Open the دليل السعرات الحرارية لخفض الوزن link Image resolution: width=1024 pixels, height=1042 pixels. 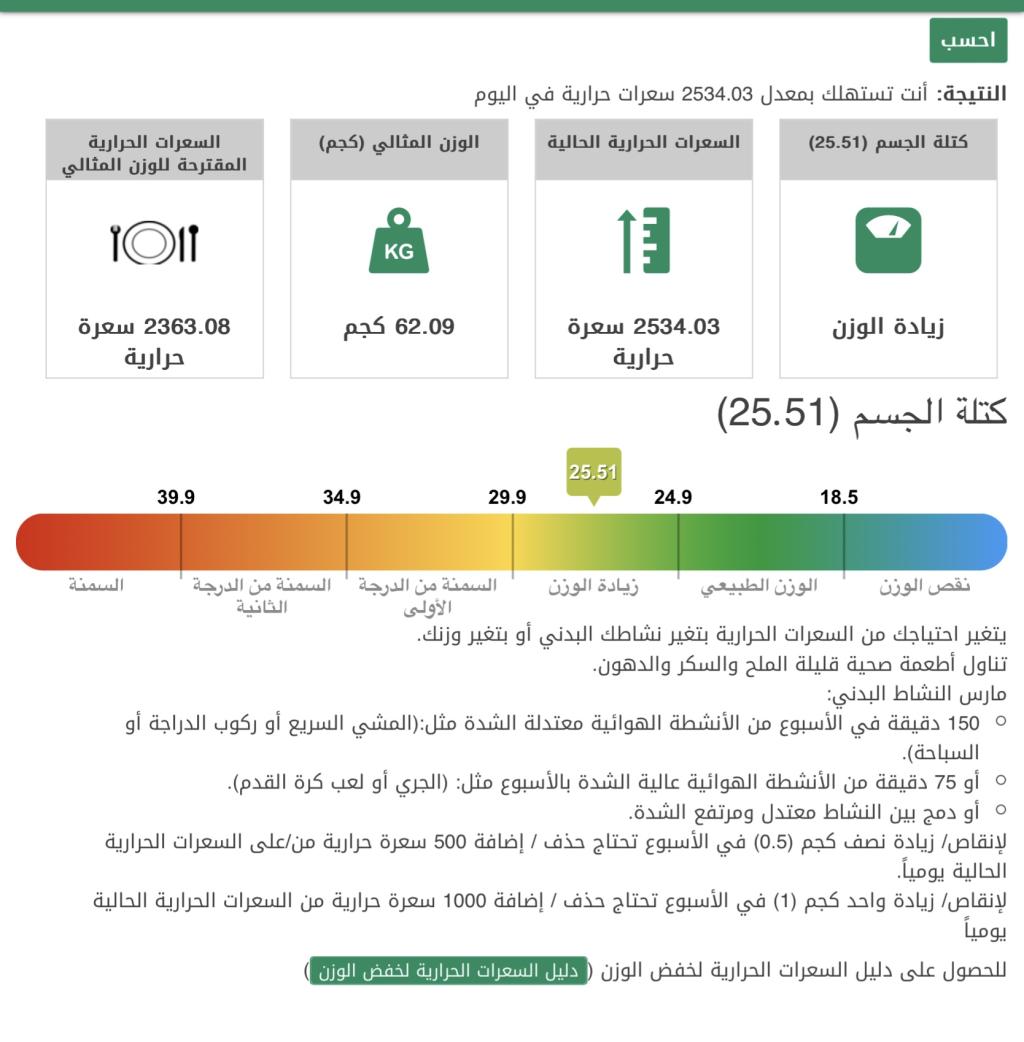point(449,971)
